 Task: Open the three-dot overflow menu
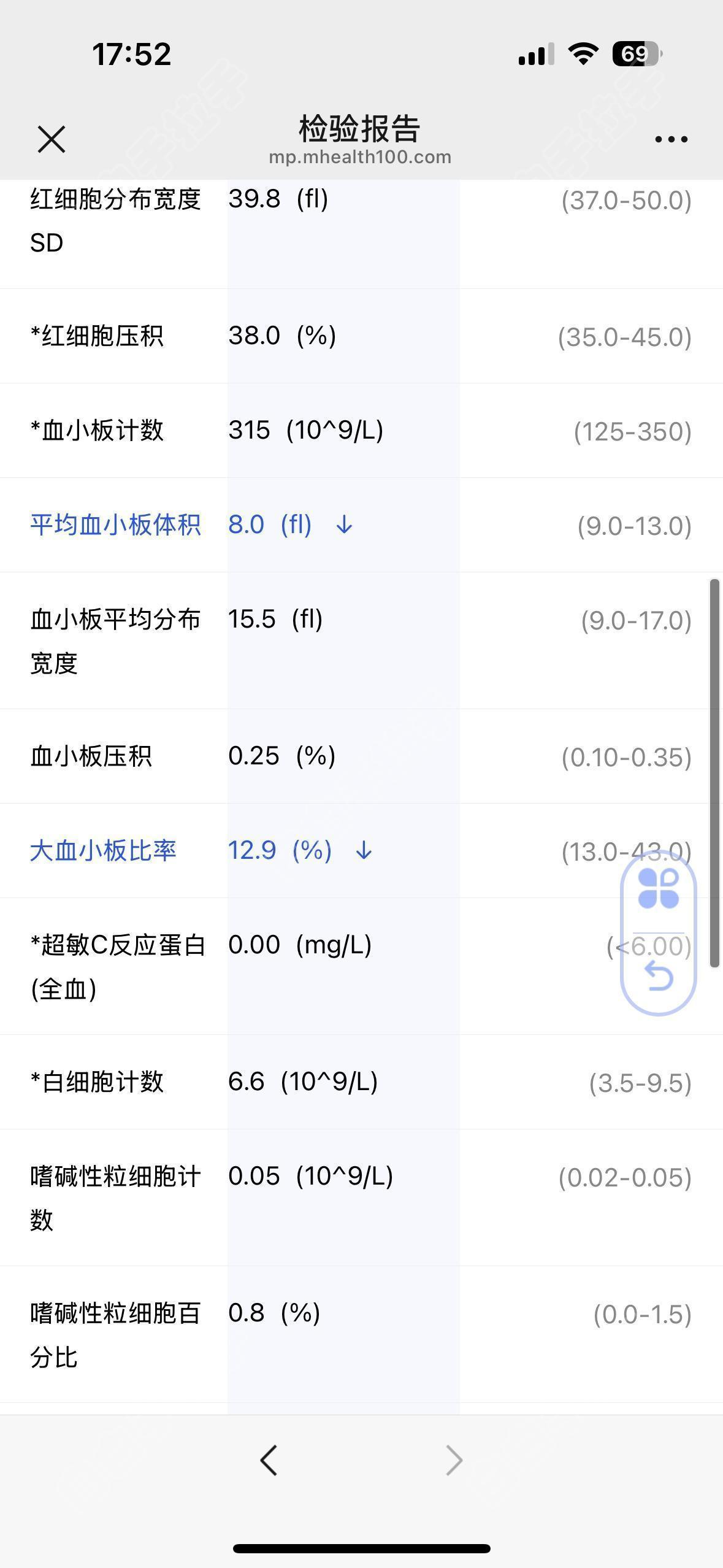[671, 139]
